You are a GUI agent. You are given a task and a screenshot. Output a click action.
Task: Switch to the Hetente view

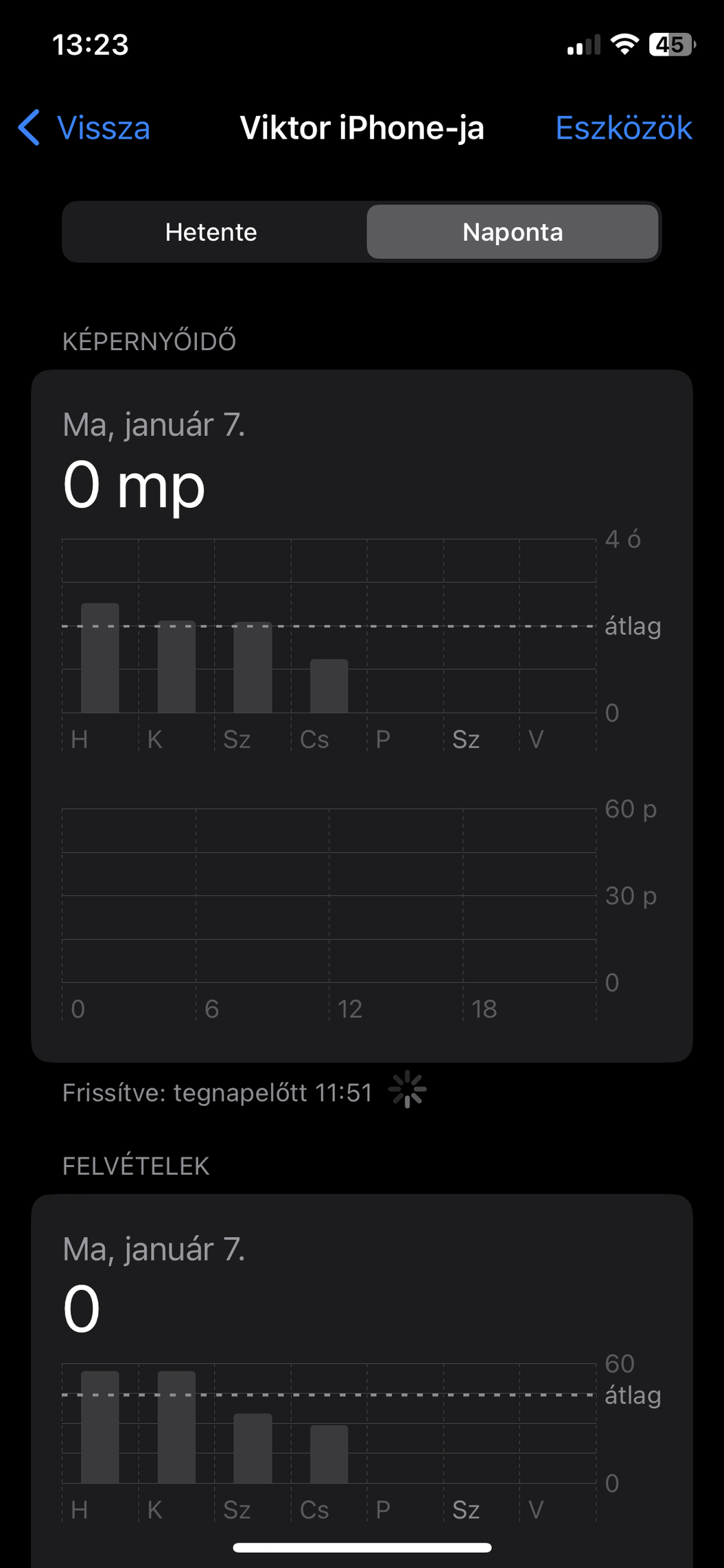pos(211,232)
